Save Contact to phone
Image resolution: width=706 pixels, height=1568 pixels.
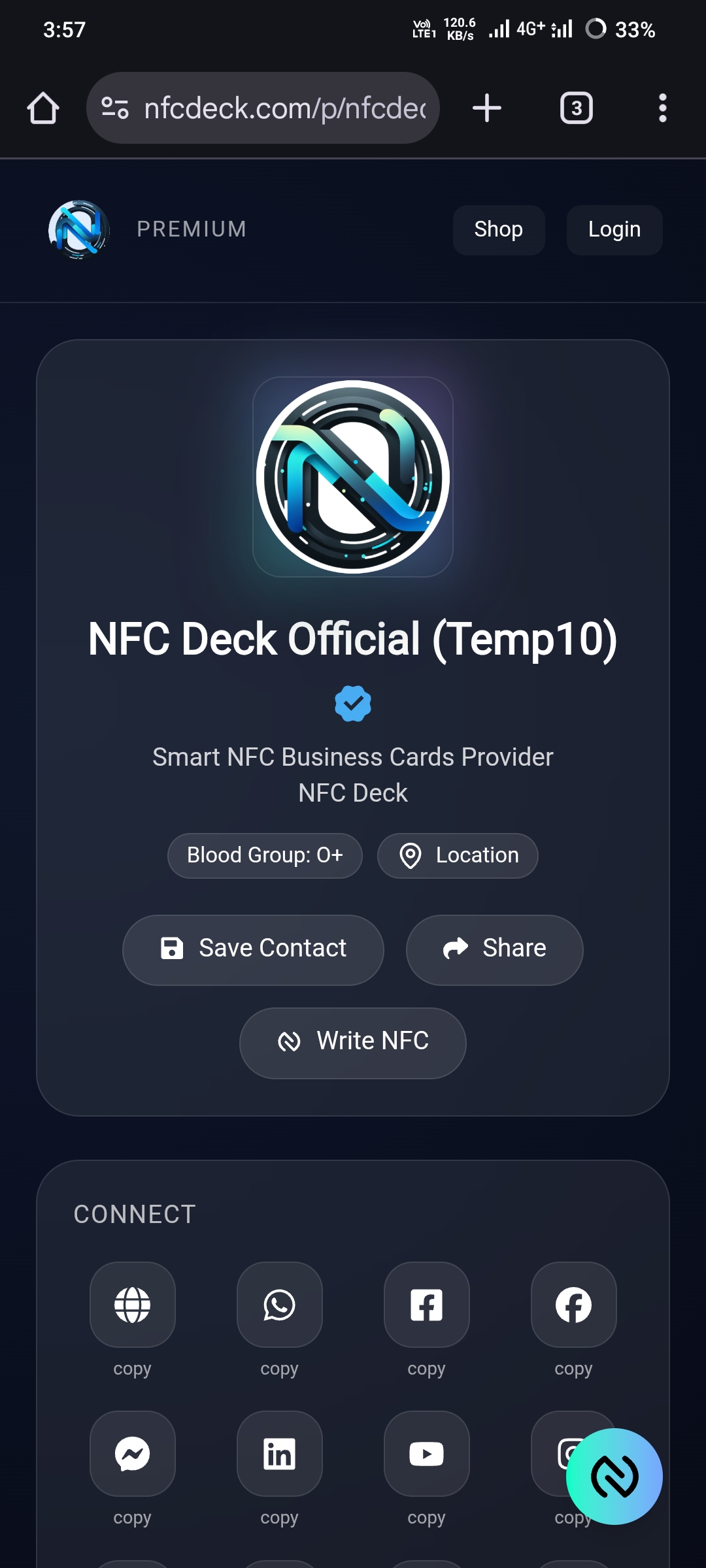pyautogui.click(x=253, y=949)
